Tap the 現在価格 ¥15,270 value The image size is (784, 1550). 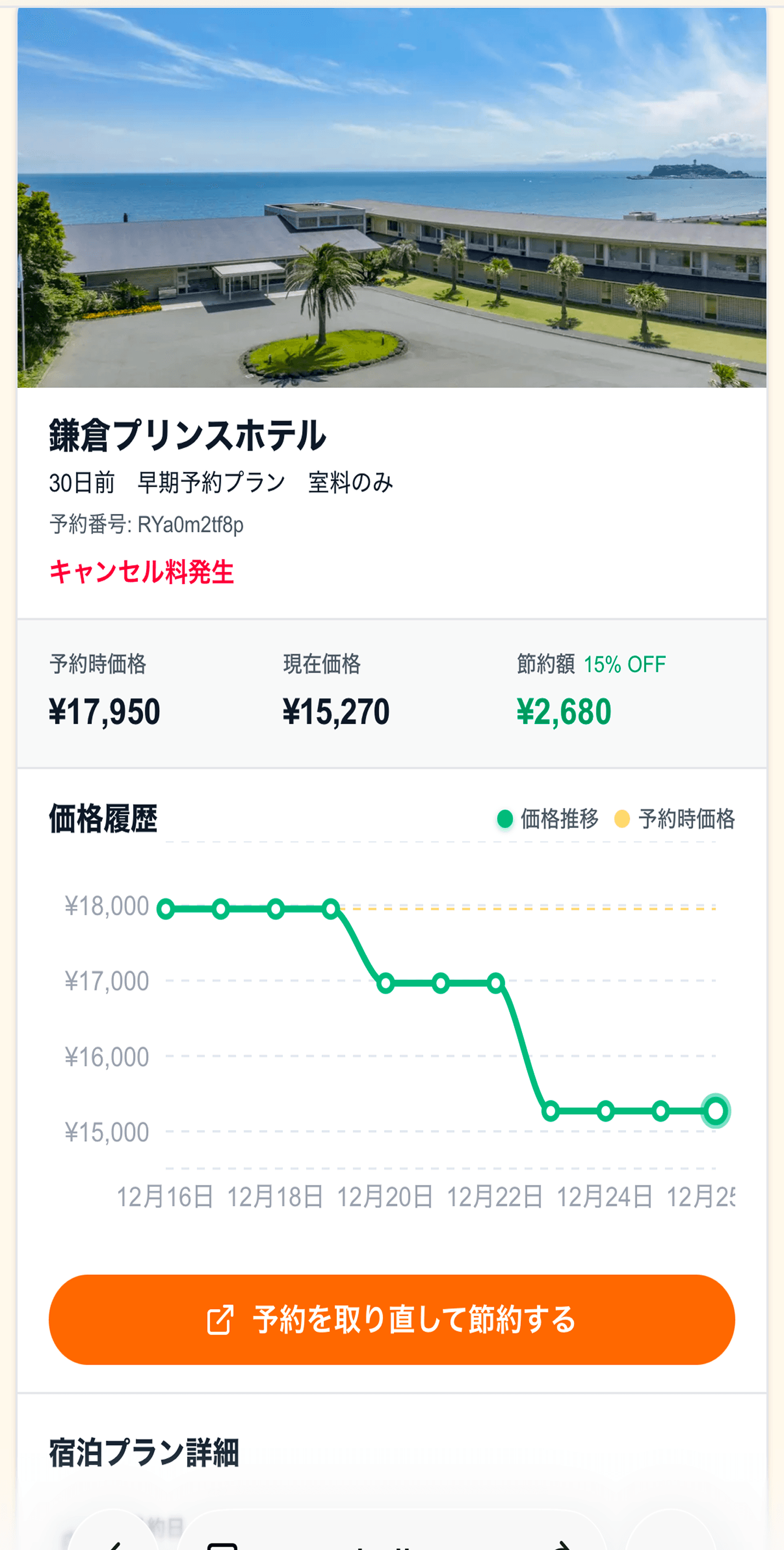click(338, 710)
